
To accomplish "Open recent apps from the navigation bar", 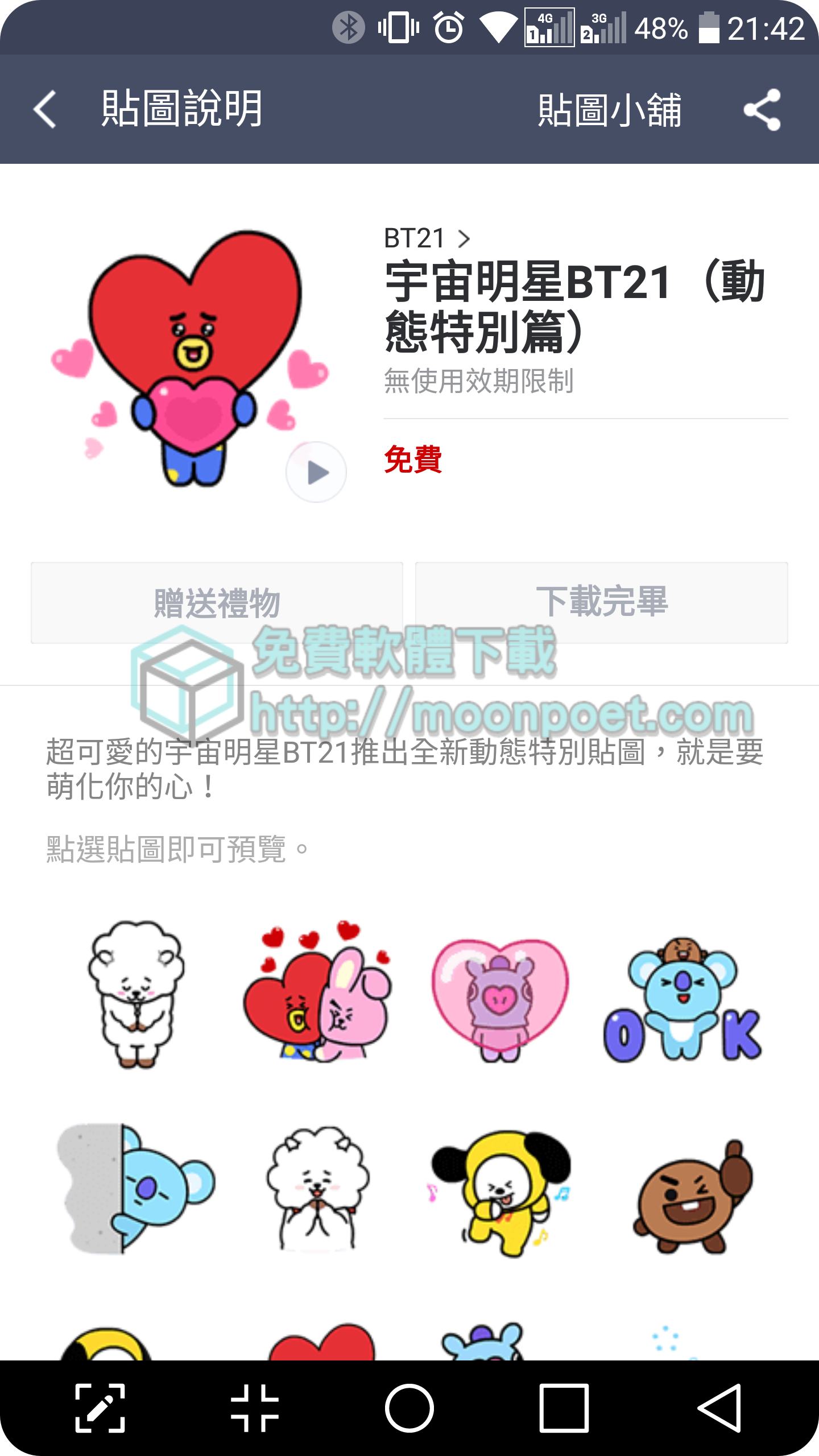I will (563, 1408).
